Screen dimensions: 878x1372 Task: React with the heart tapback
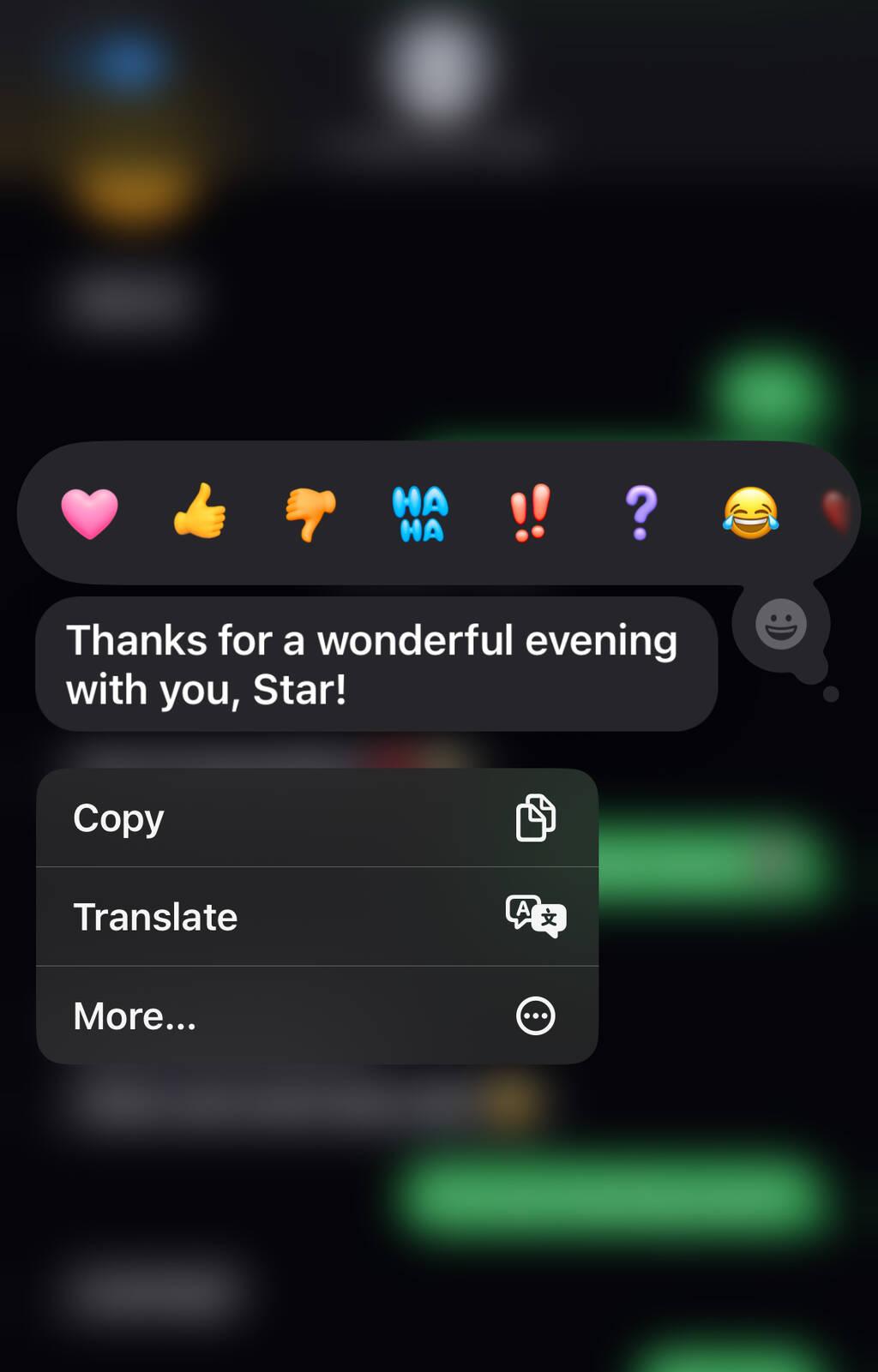tap(89, 512)
